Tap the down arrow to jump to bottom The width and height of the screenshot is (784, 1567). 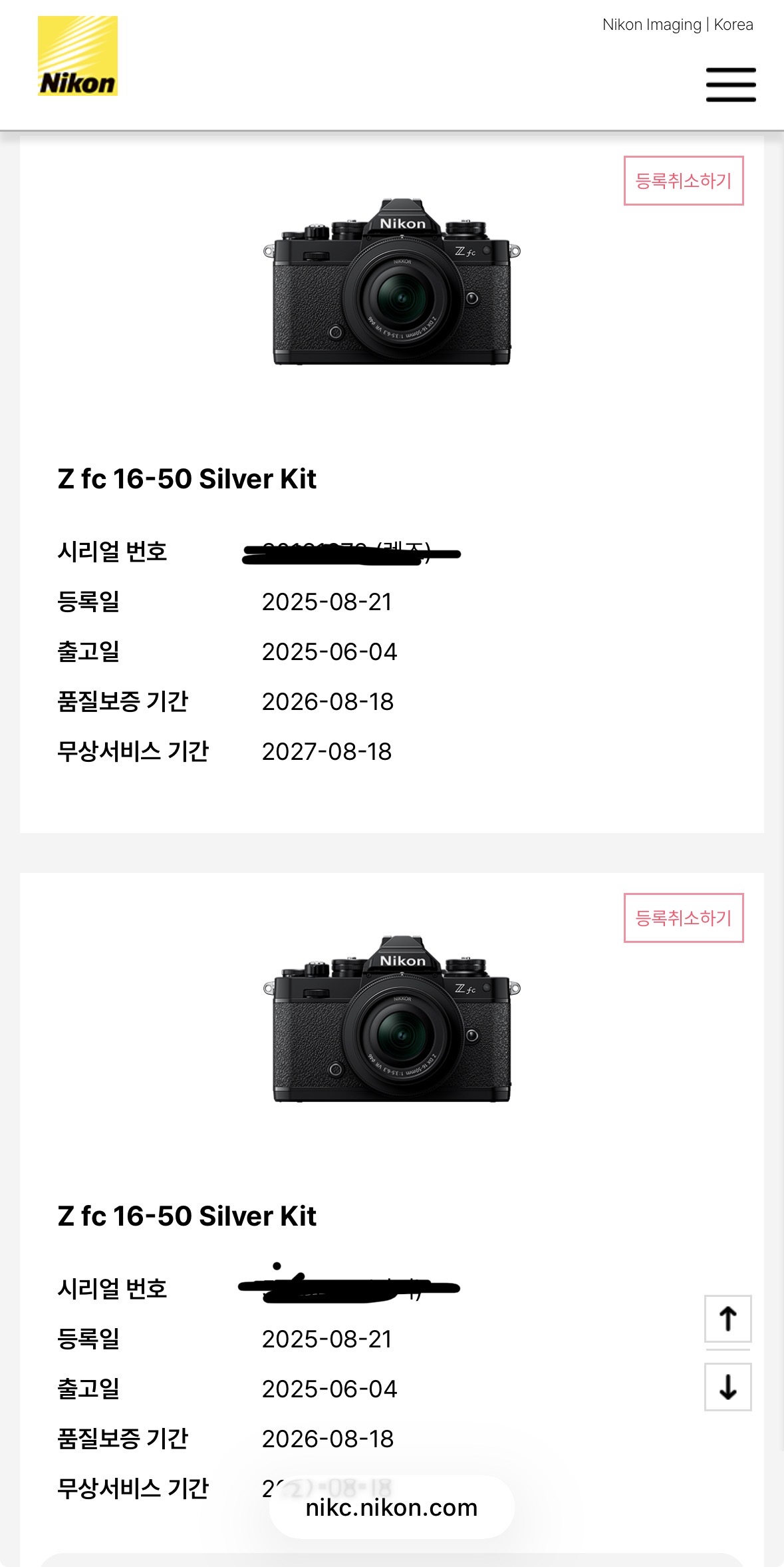pyautogui.click(x=727, y=1387)
